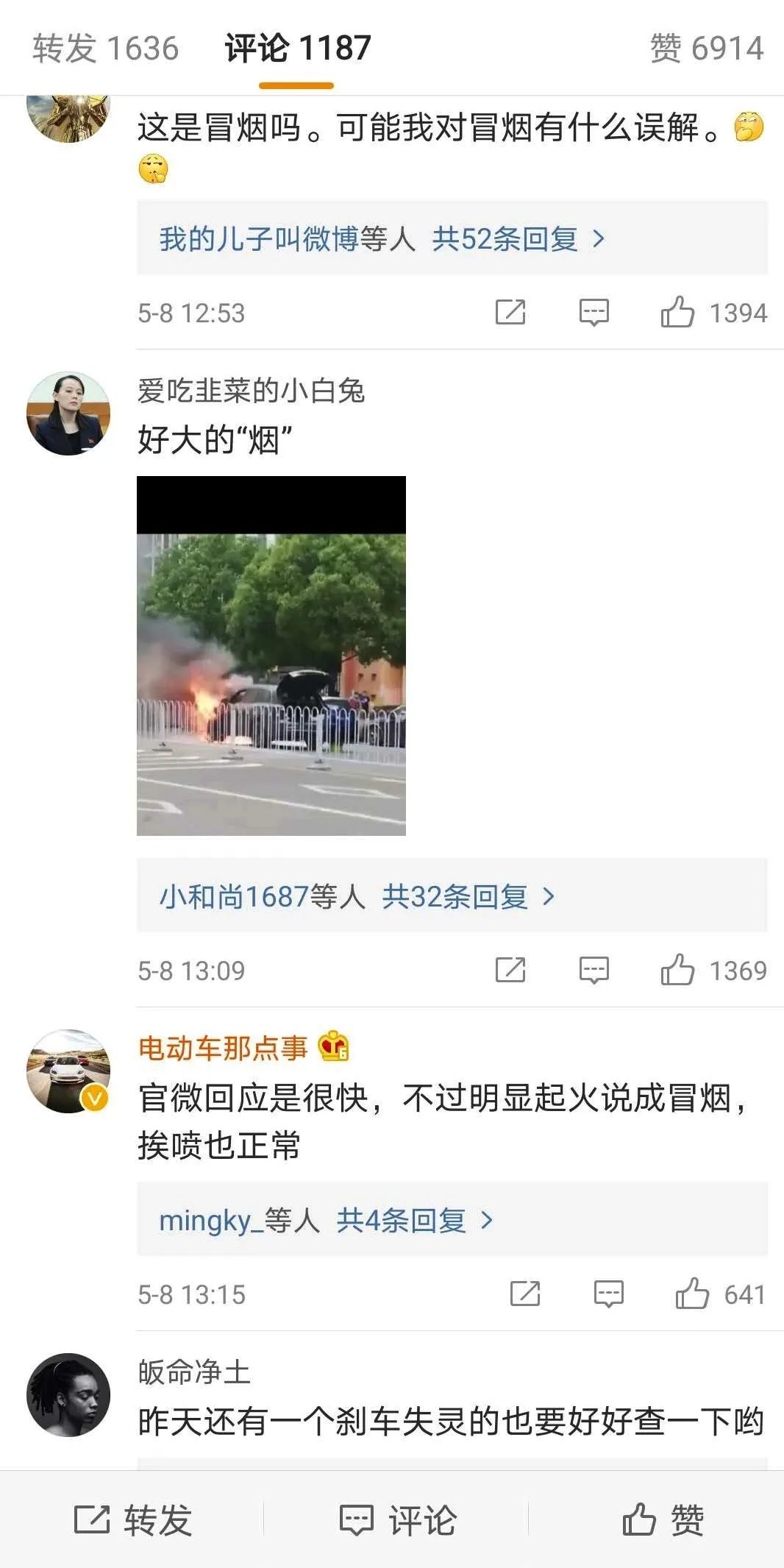Switch to the 赞 6914 tab
The width and height of the screenshot is (784, 1568).
click(706, 49)
